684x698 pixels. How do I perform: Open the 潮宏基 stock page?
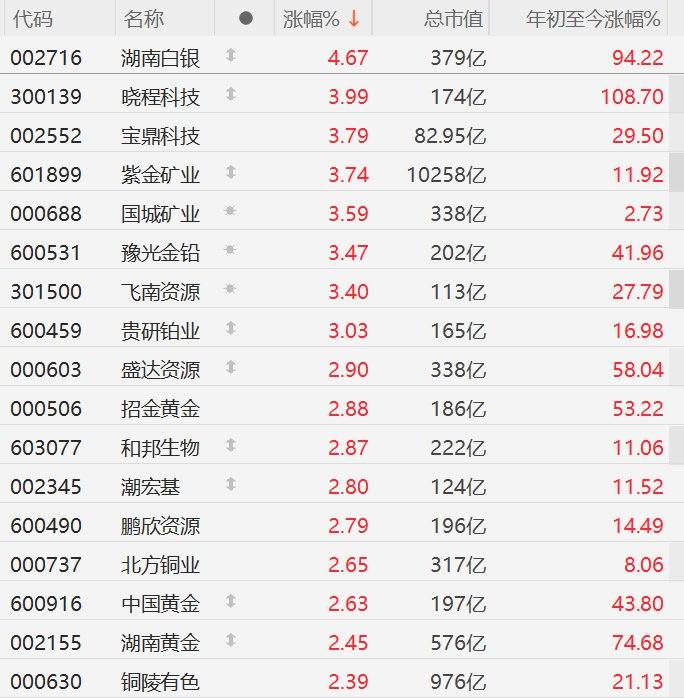[153, 487]
